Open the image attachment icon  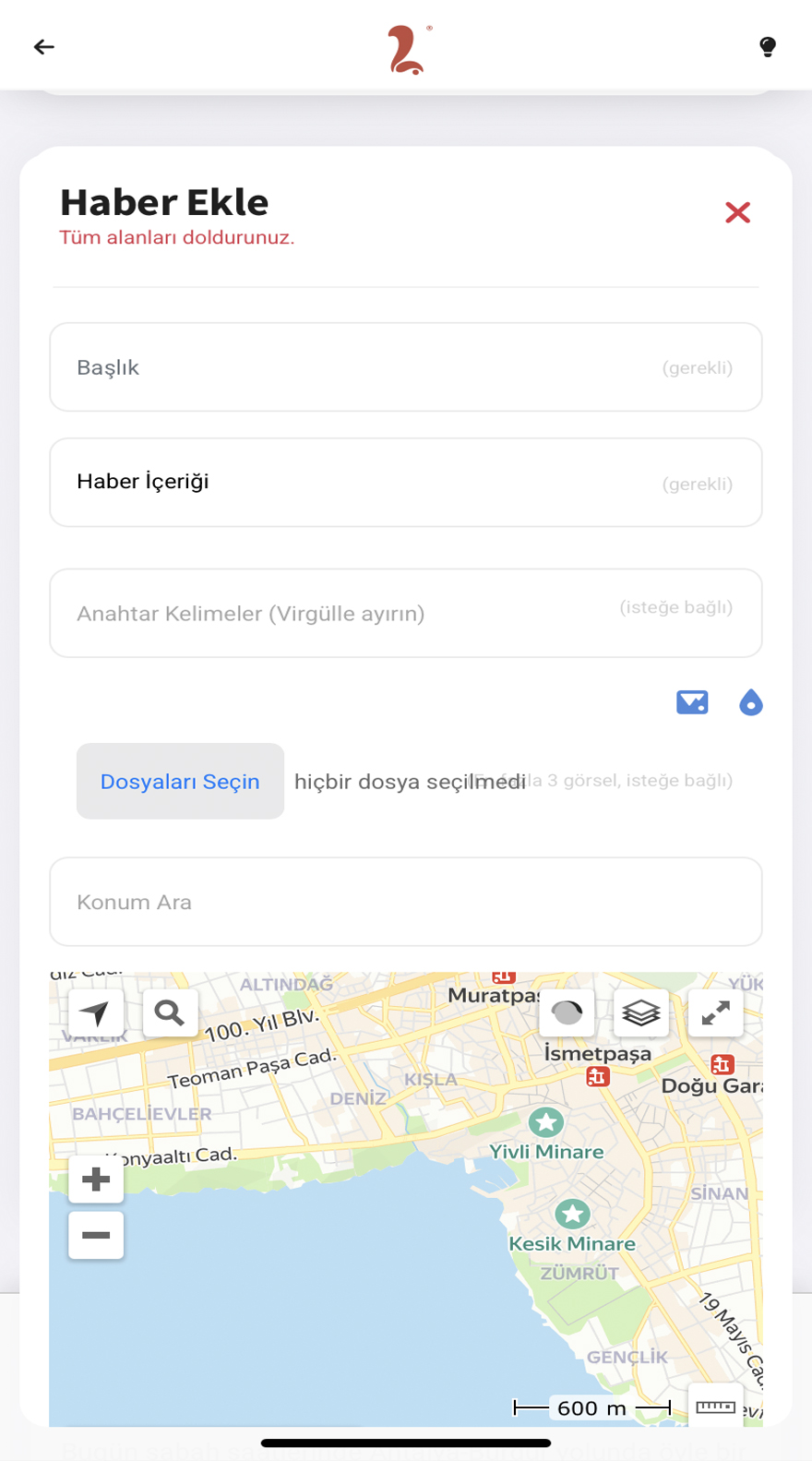692,702
